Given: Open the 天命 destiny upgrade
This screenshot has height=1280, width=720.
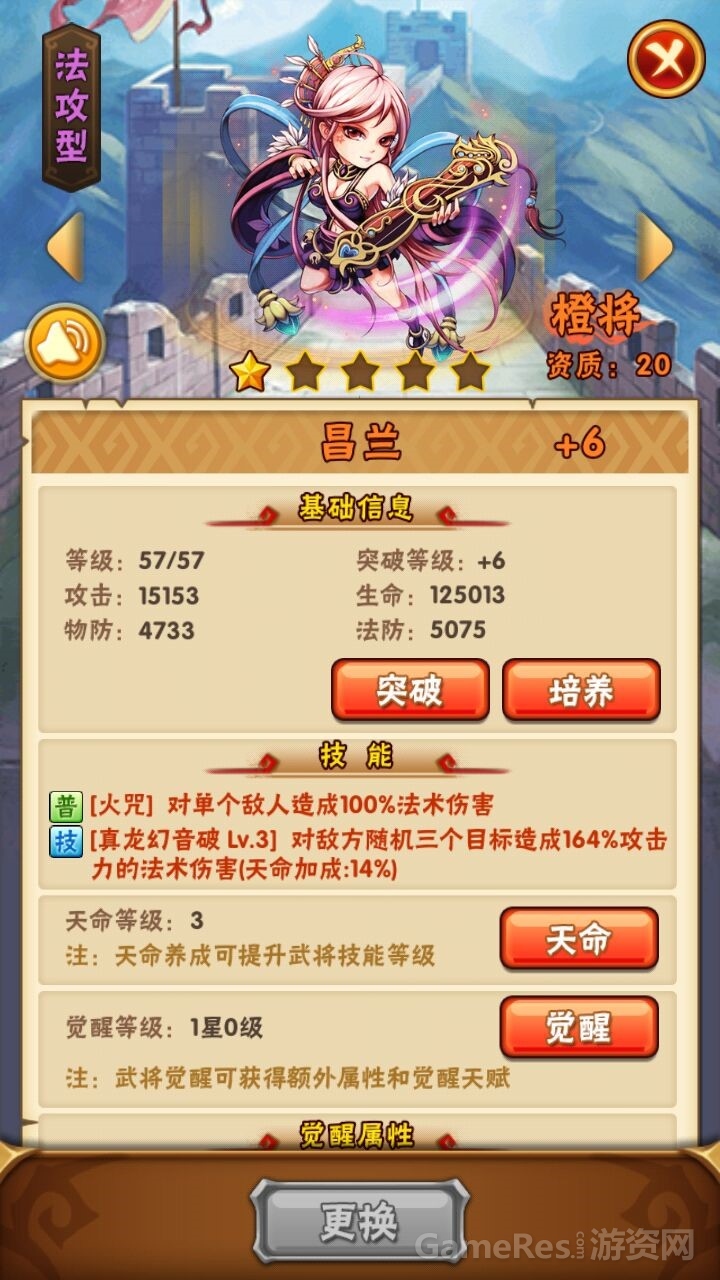Looking at the screenshot, I should [x=579, y=938].
